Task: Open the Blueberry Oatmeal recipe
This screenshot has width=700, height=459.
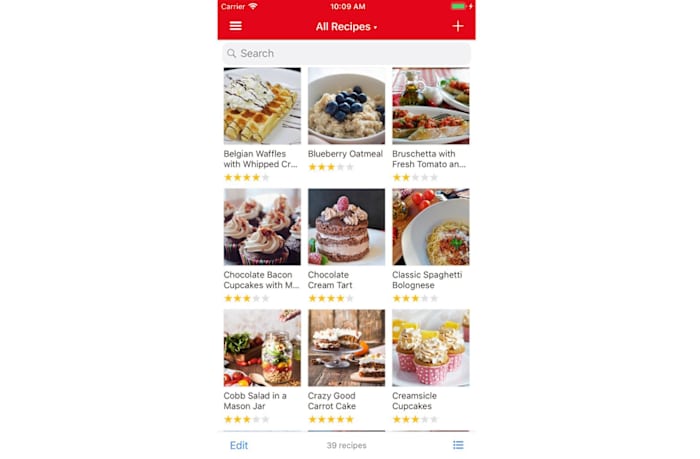Action: pos(346,107)
